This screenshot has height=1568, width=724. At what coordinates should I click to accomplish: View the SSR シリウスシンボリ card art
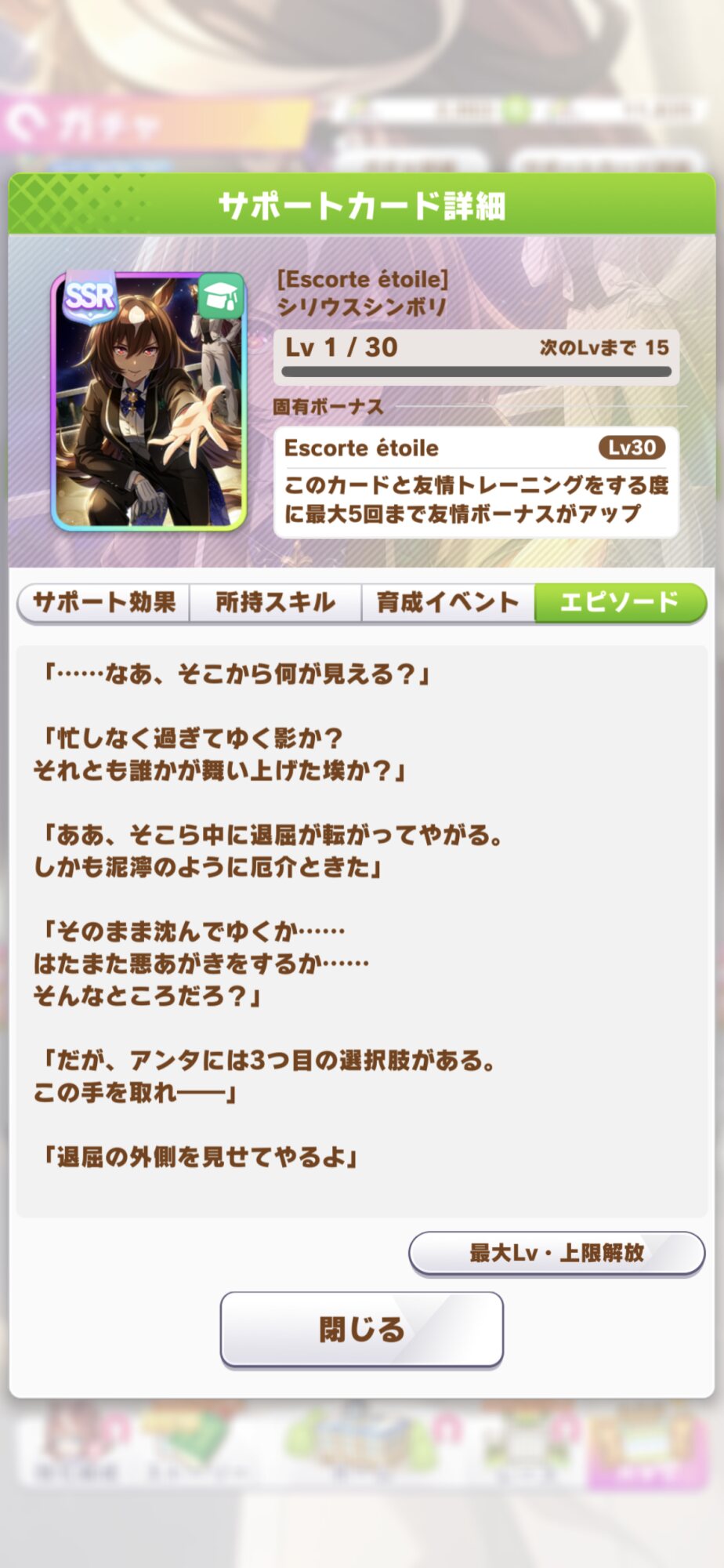pyautogui.click(x=149, y=401)
